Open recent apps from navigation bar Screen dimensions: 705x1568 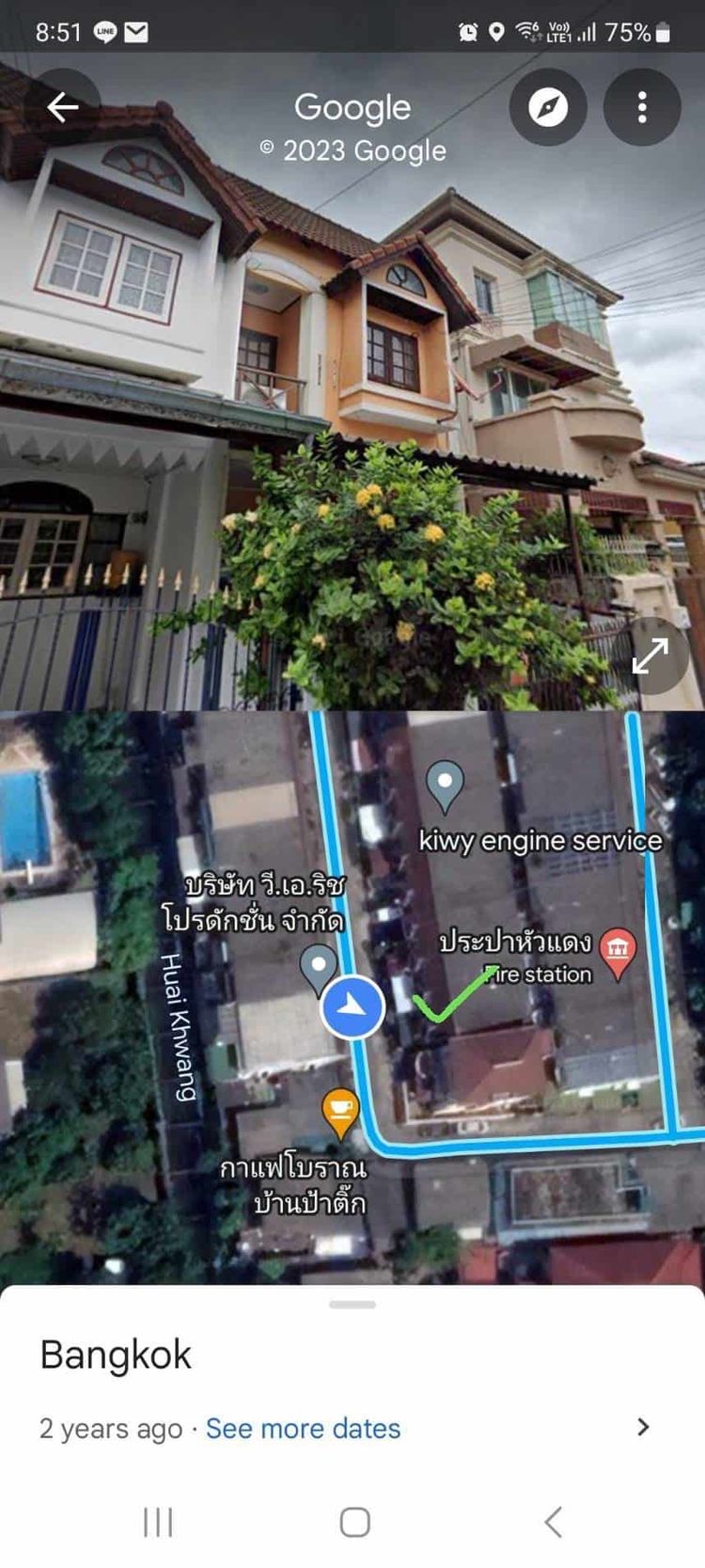[158, 1522]
